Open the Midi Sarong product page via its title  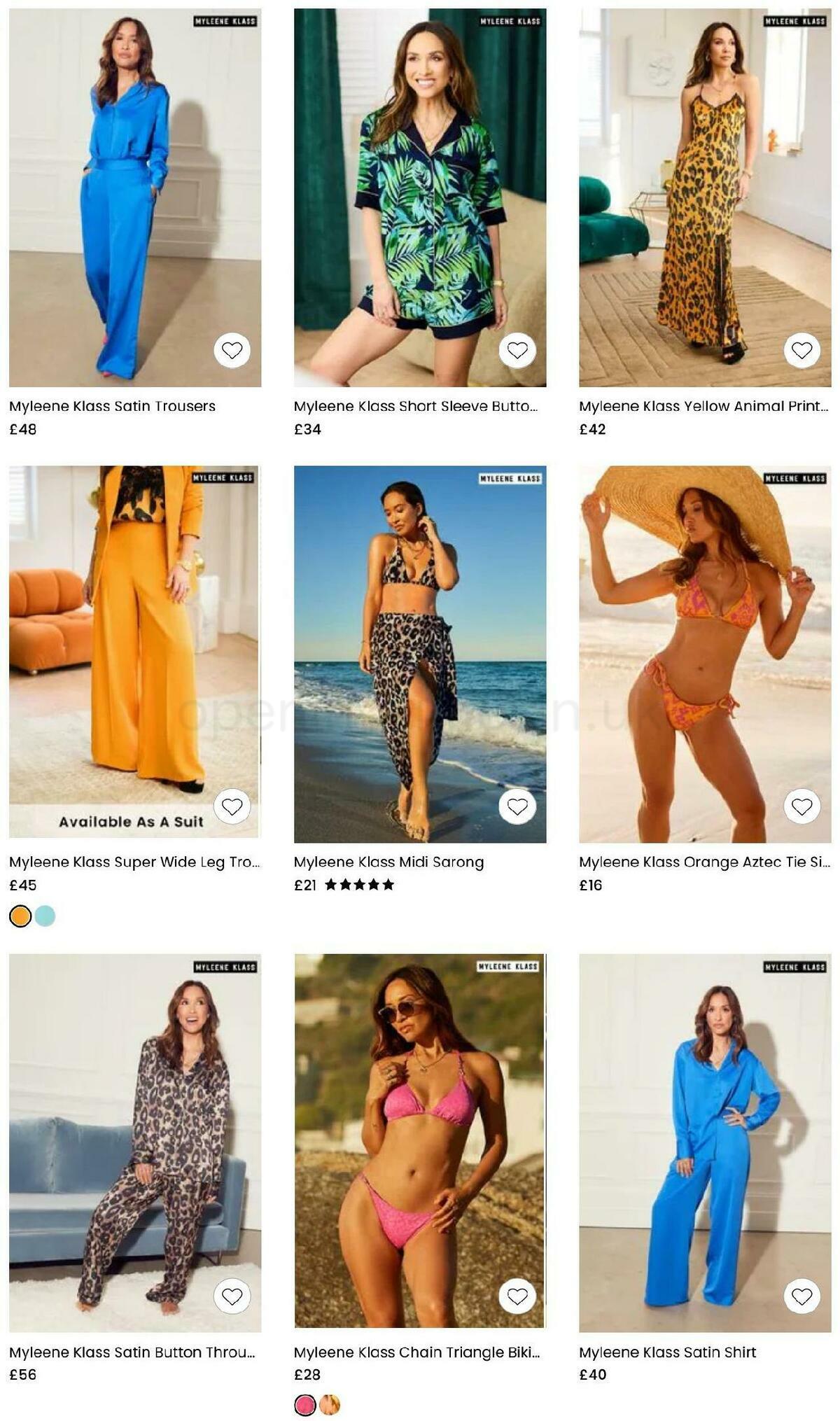pyautogui.click(x=389, y=863)
